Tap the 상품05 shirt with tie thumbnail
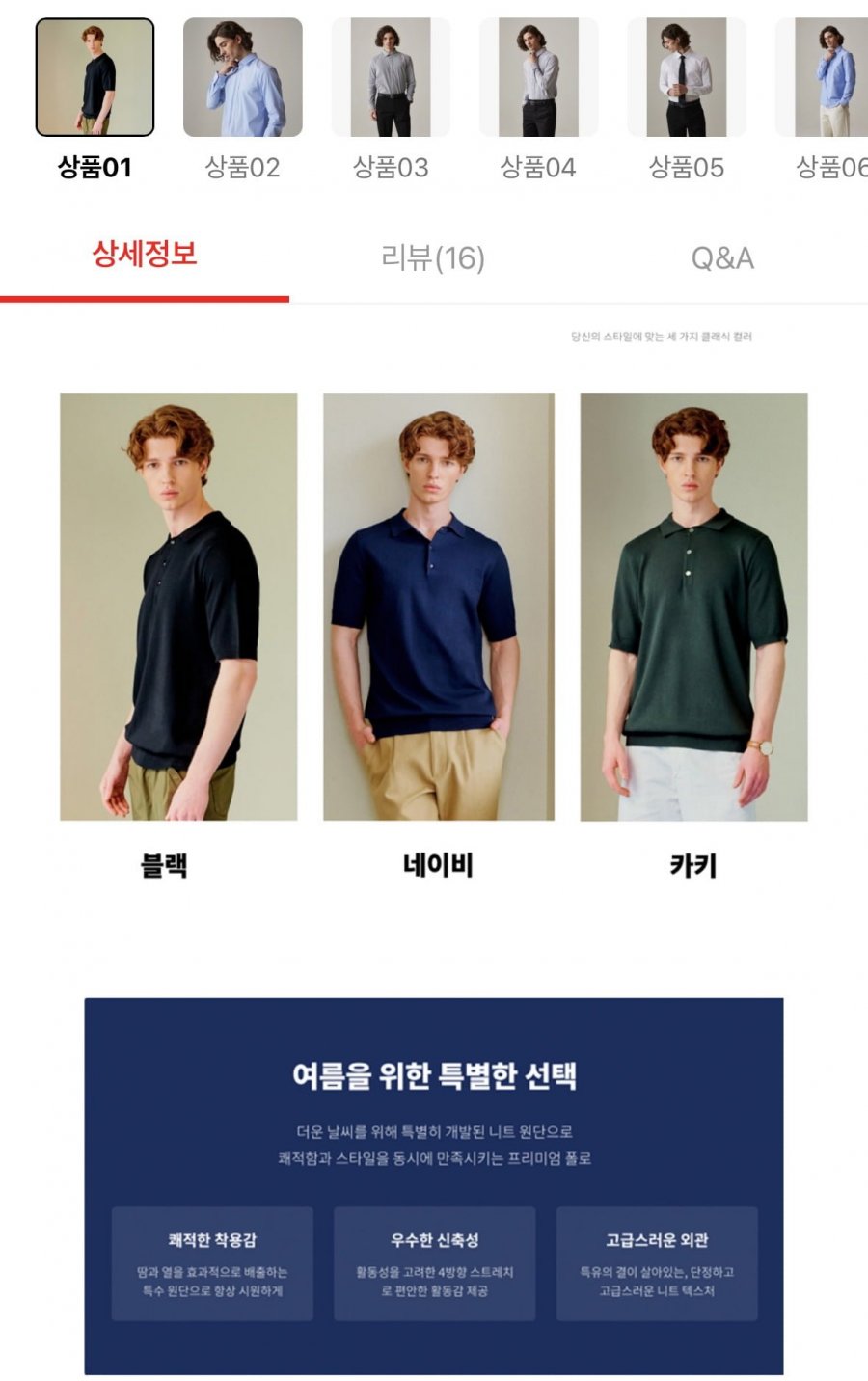This screenshot has height=1381, width=868. point(686,78)
